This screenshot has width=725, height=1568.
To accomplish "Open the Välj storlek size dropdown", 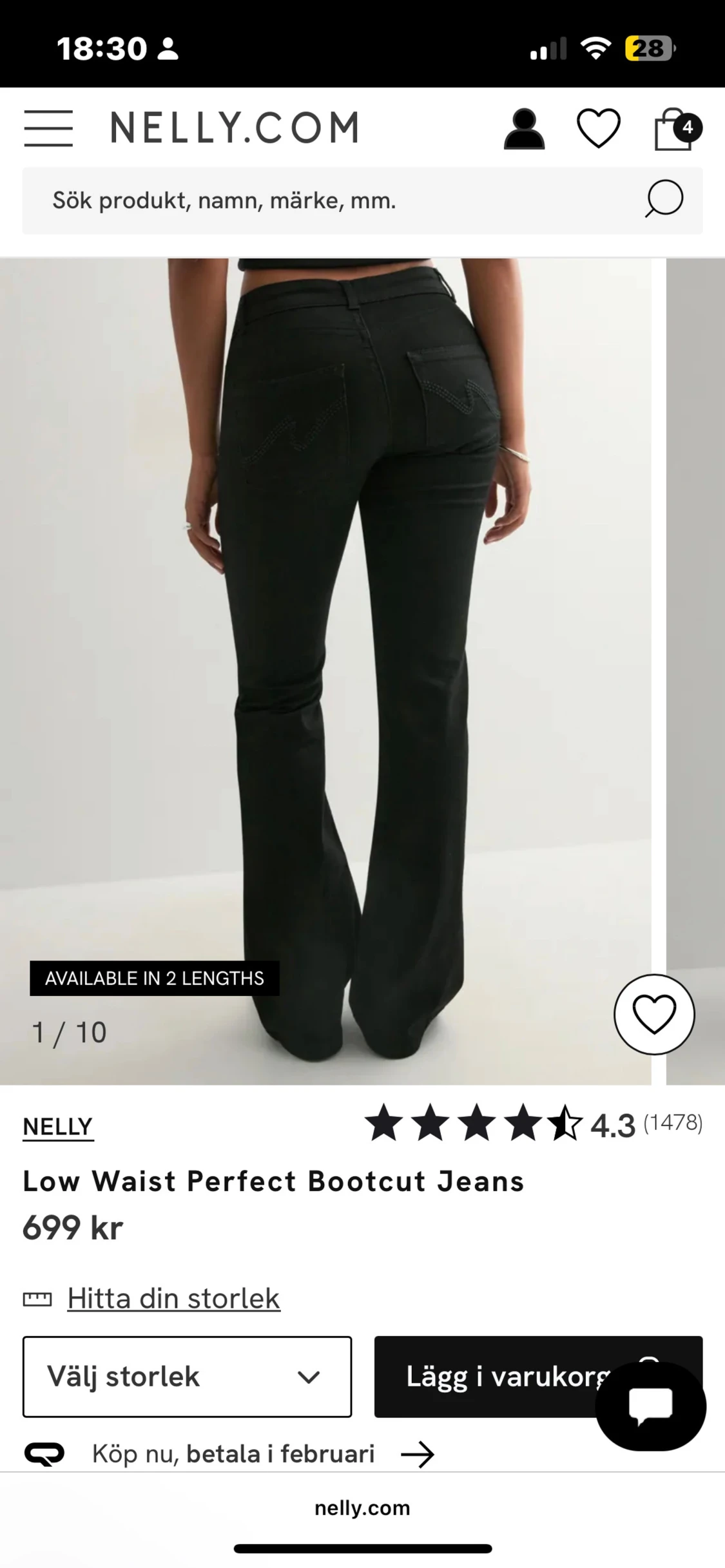I will 187,1377.
